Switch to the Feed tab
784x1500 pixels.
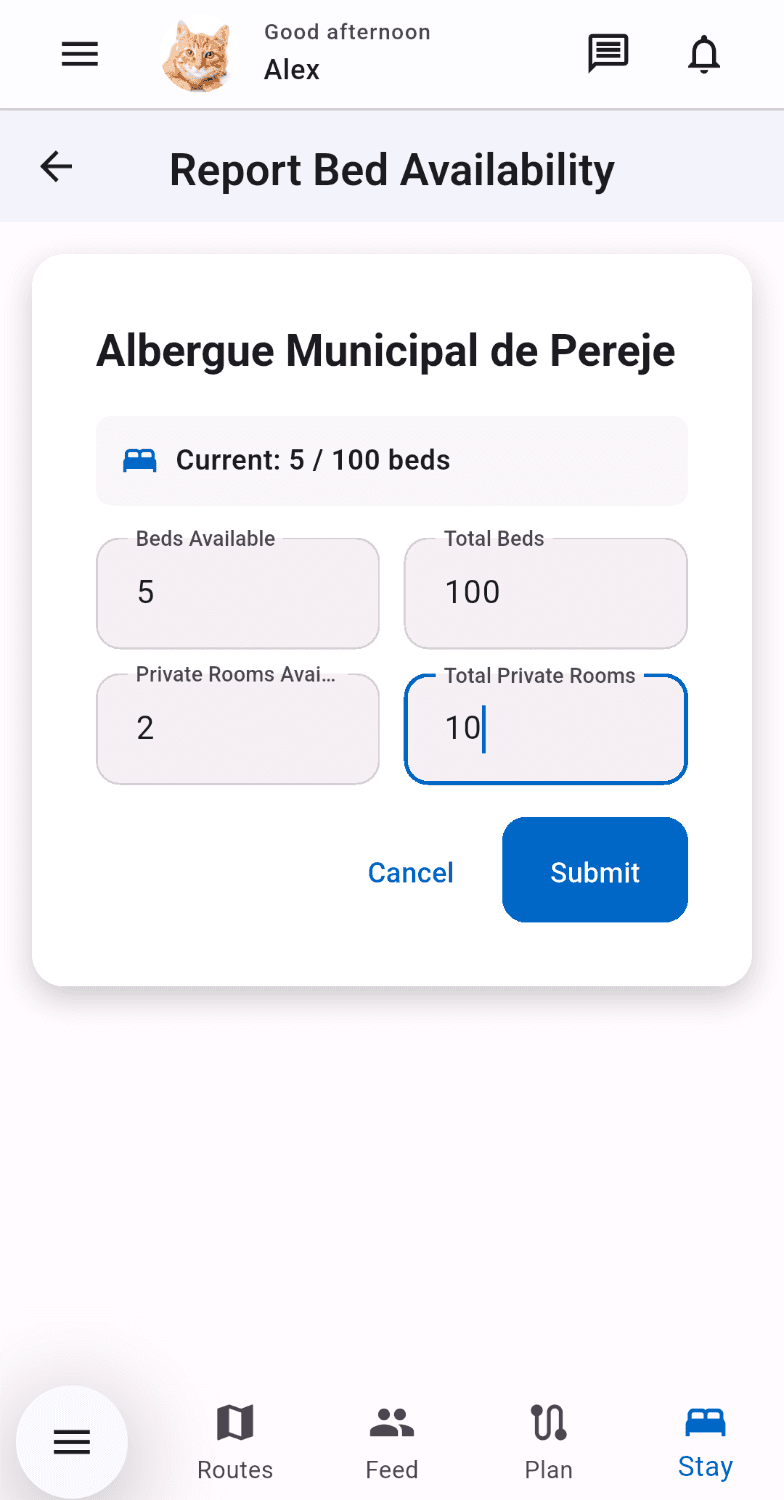(392, 1442)
